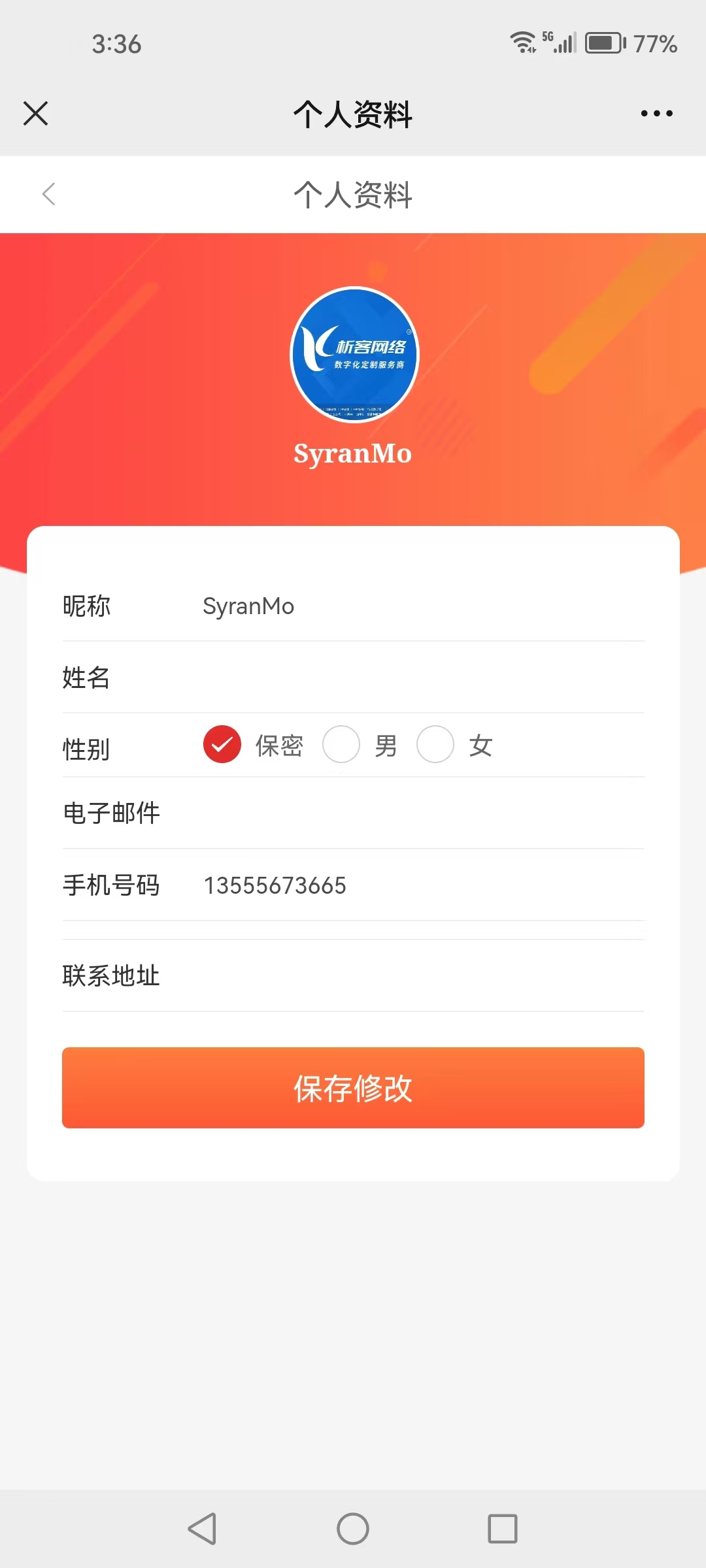
Task: Select 保密 gender option
Action: pos(222,745)
